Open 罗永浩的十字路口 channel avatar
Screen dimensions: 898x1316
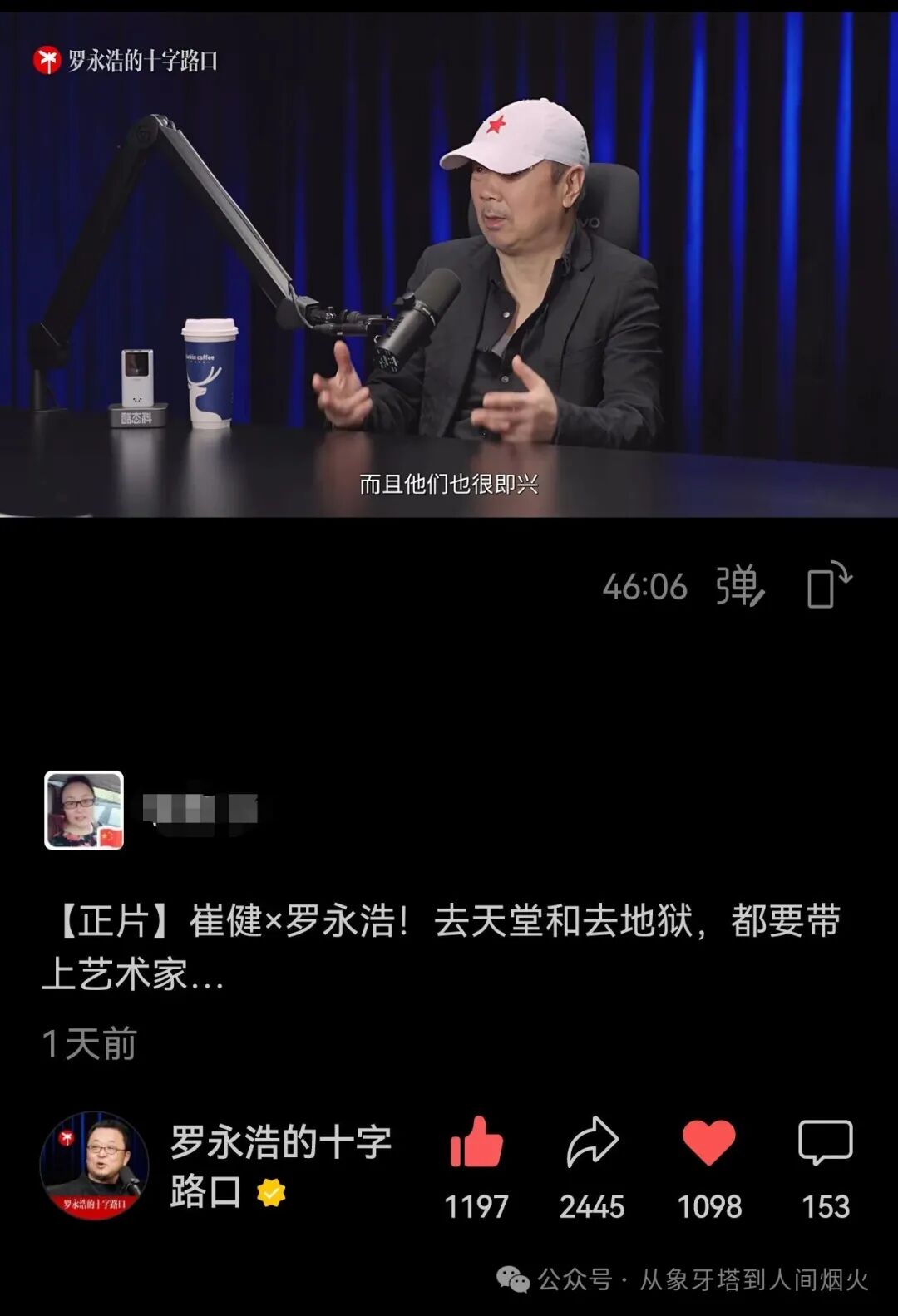click(x=94, y=1166)
